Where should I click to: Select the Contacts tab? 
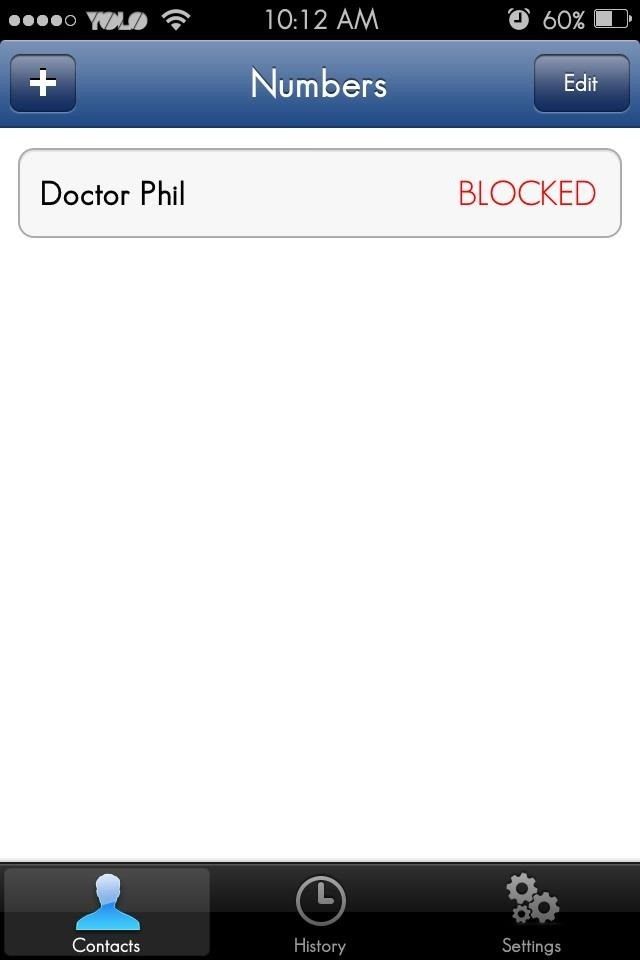point(107,912)
